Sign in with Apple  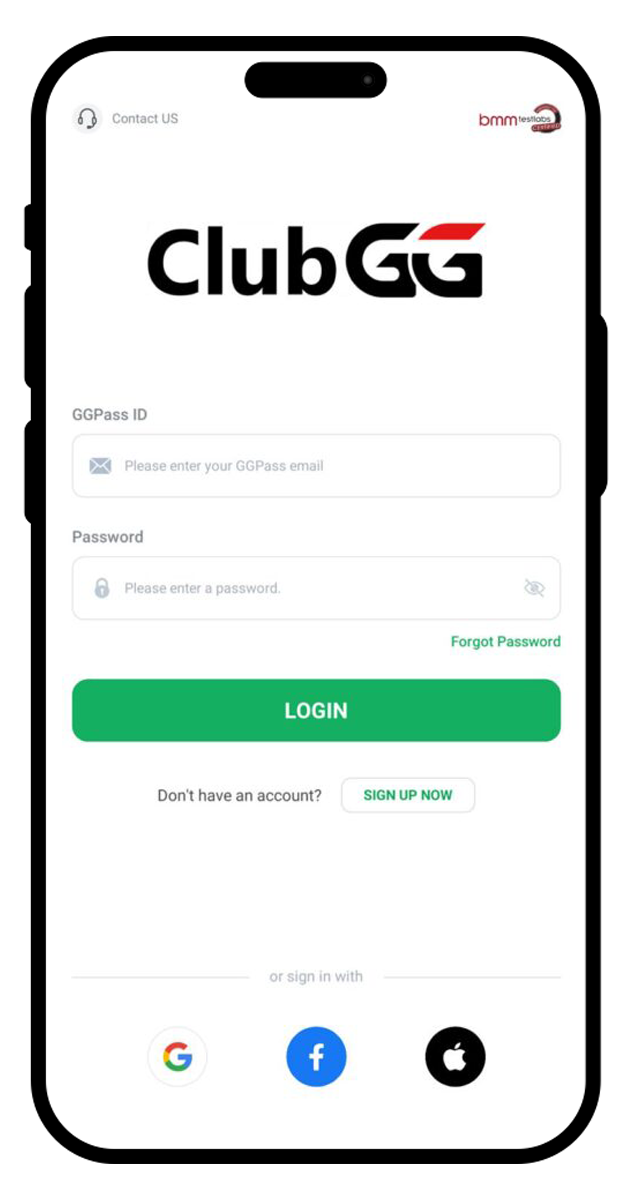[455, 1057]
